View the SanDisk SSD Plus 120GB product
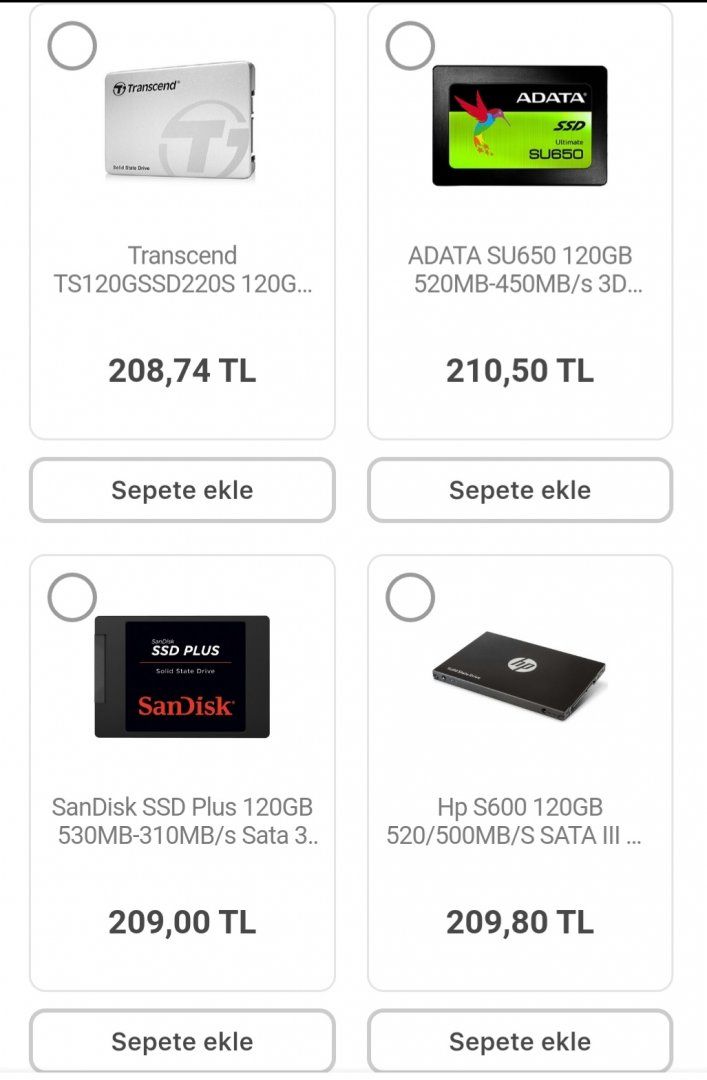Viewport: 707px width, 1080px height. tap(182, 821)
